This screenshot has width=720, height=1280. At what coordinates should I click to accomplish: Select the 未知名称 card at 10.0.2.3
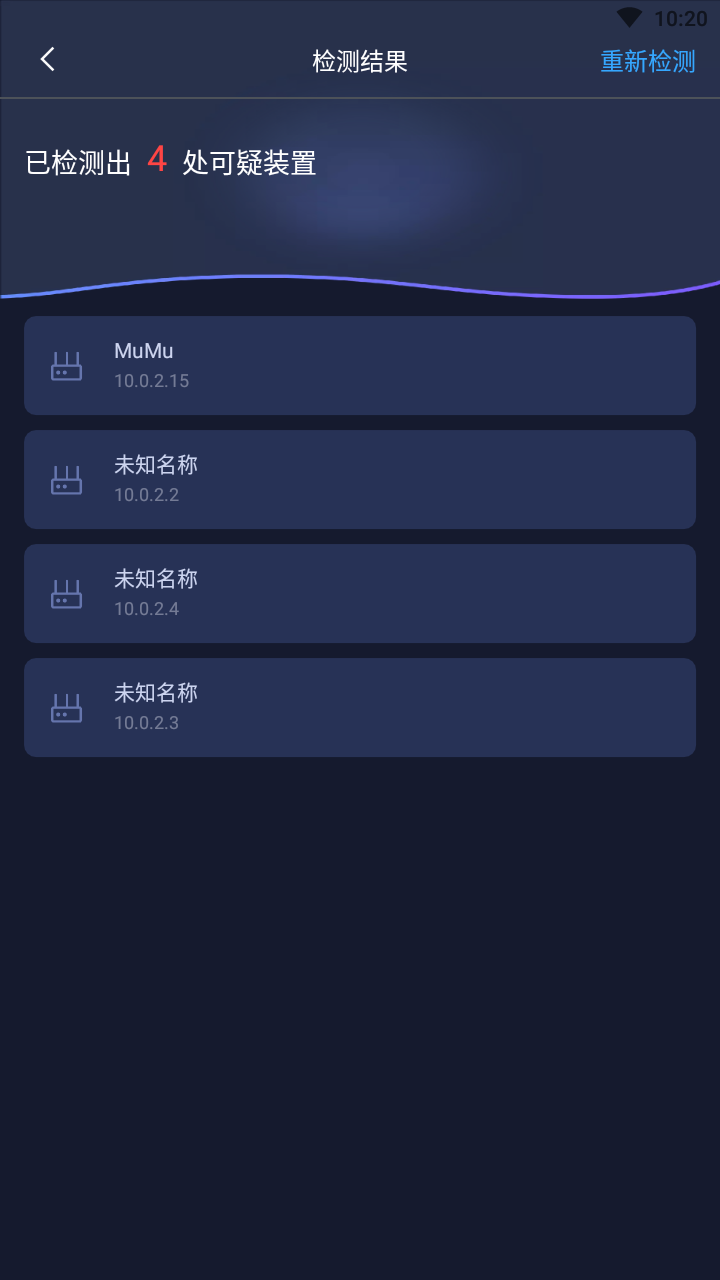[360, 707]
